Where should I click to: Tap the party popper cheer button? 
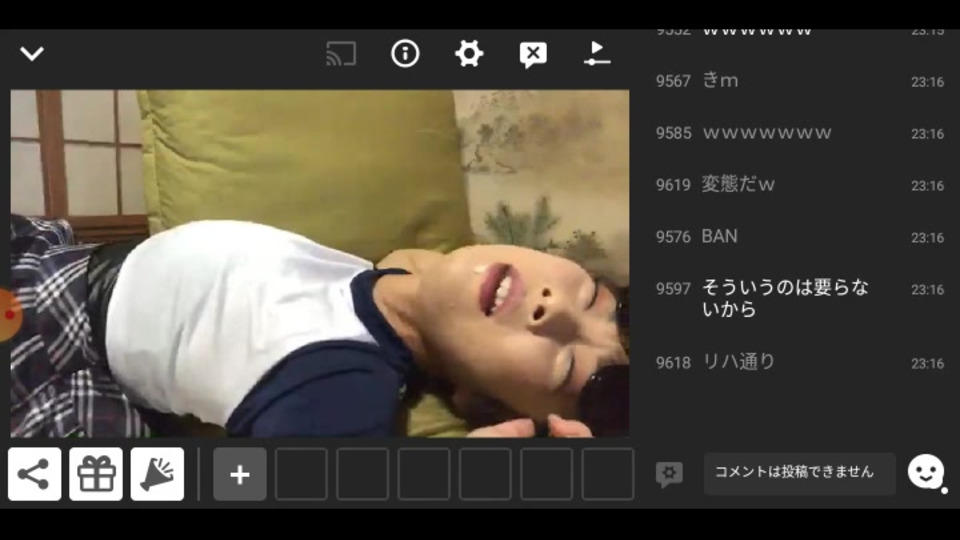pyautogui.click(x=157, y=474)
